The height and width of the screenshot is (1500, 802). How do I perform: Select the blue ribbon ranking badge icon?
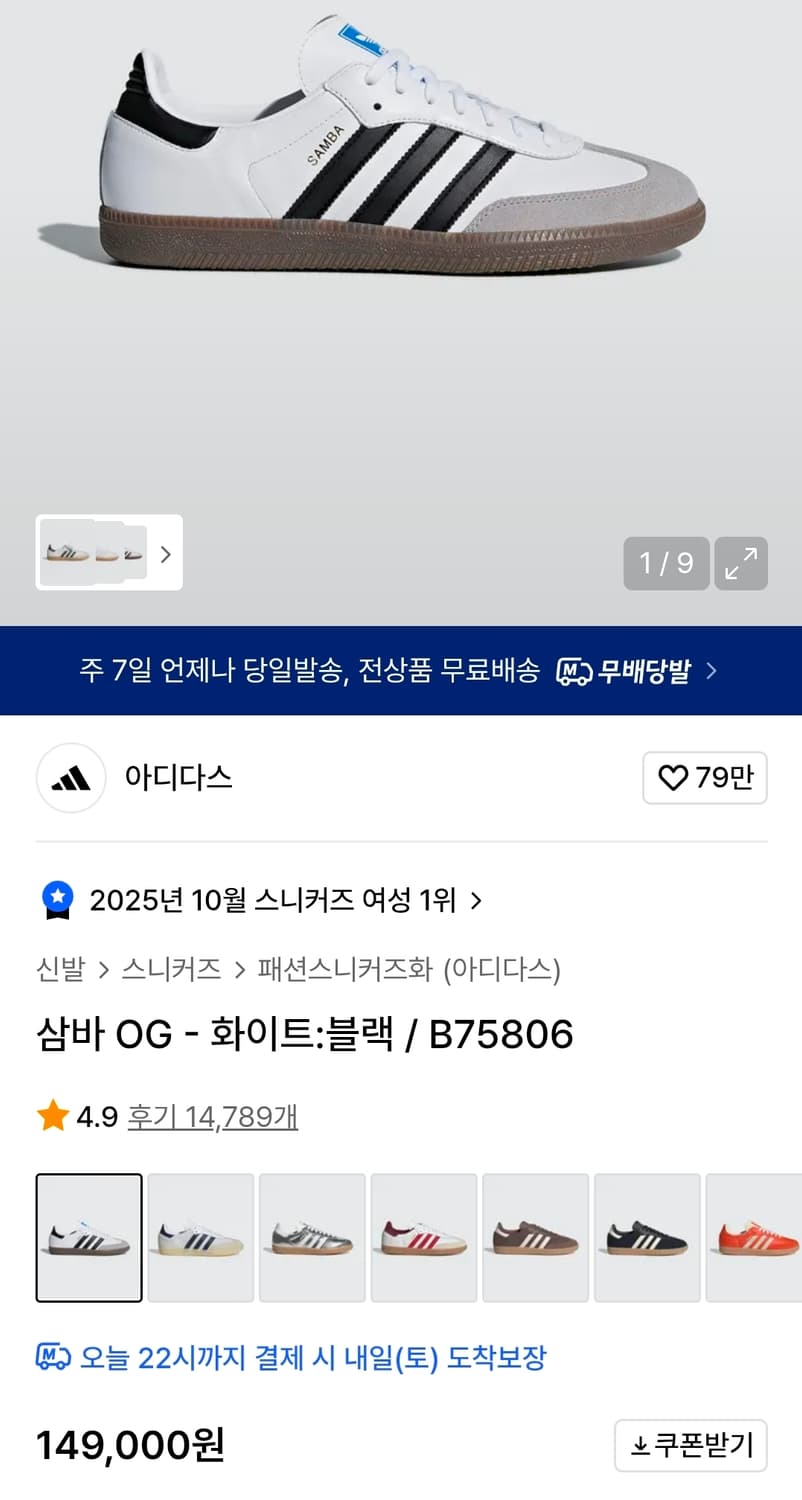coord(56,899)
